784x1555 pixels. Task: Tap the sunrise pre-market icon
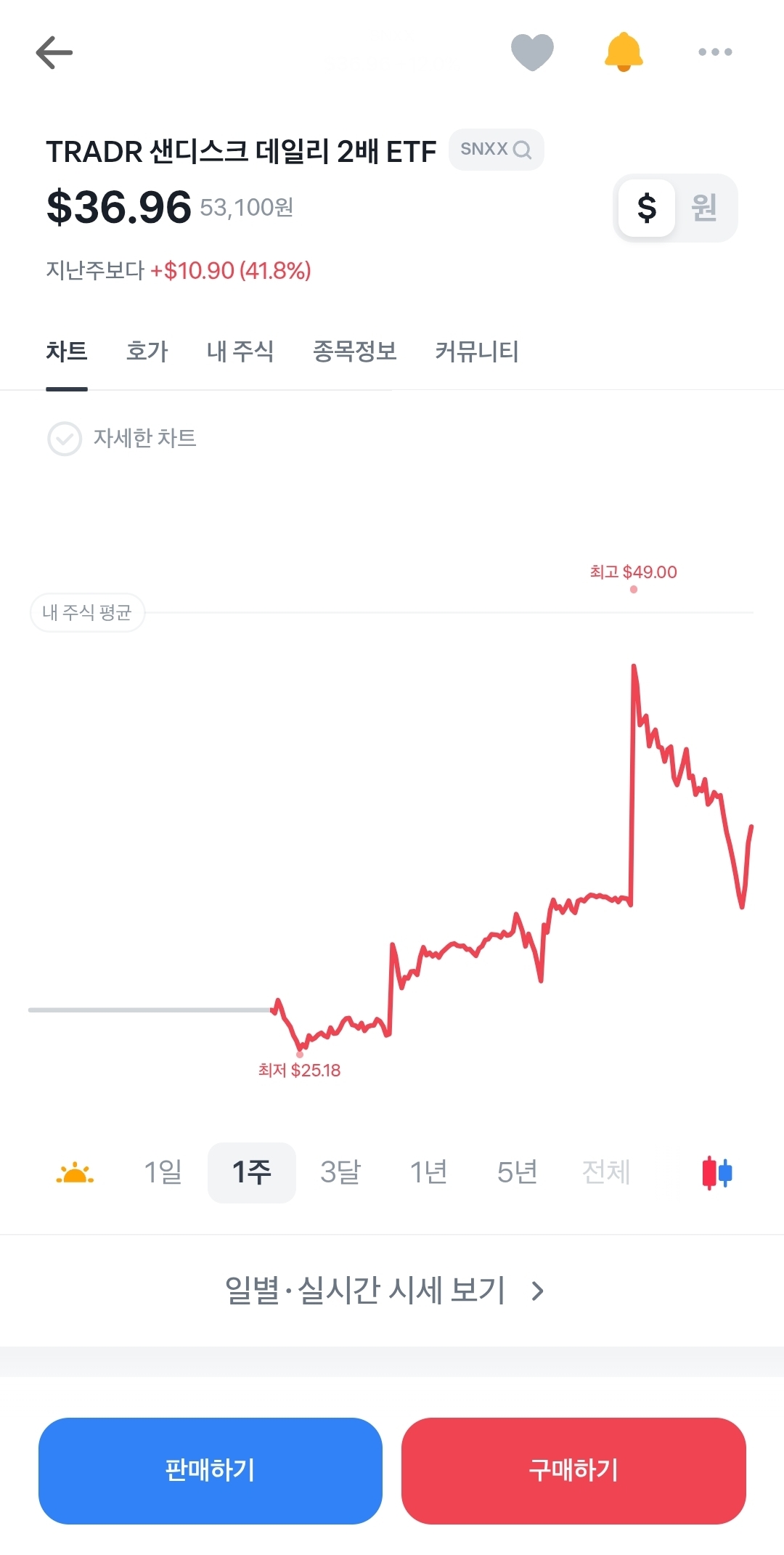click(x=75, y=1172)
